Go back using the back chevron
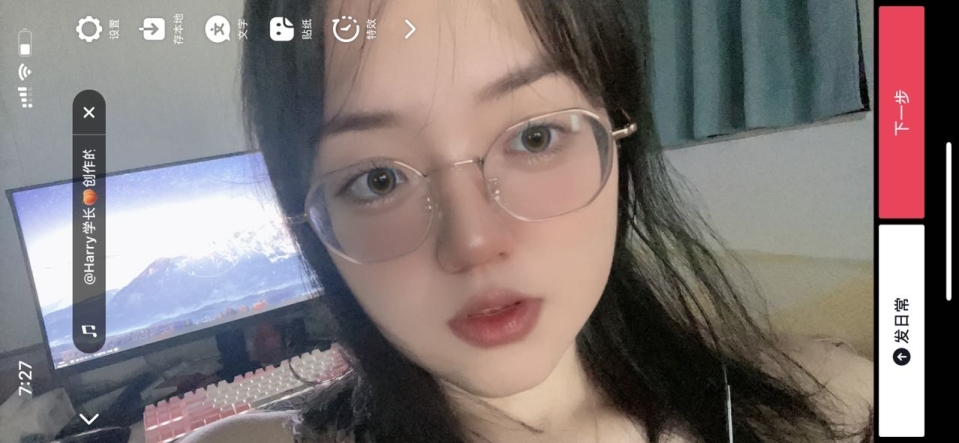Screen dimensions: 959x443 89,418
